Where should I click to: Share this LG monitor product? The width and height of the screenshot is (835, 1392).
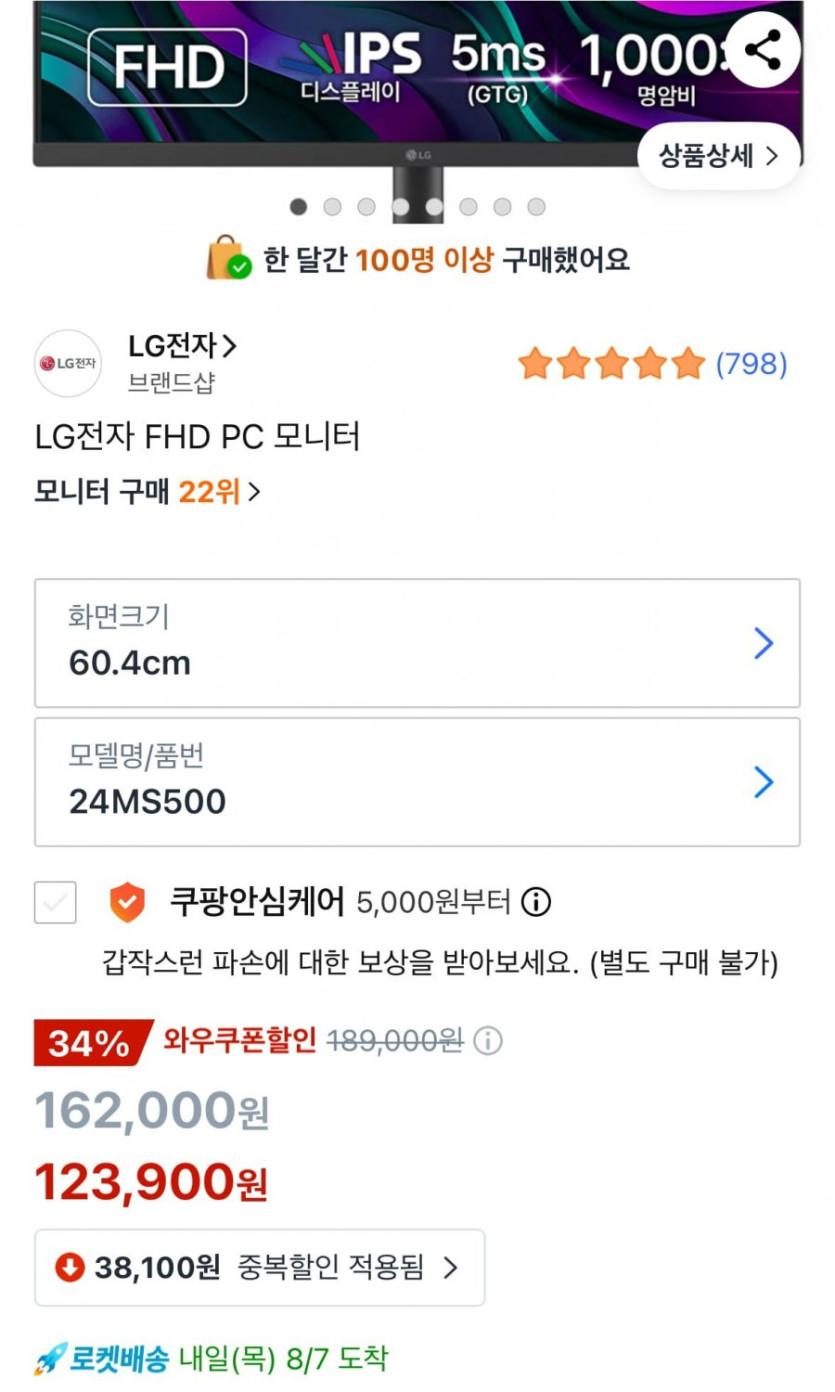coord(763,50)
